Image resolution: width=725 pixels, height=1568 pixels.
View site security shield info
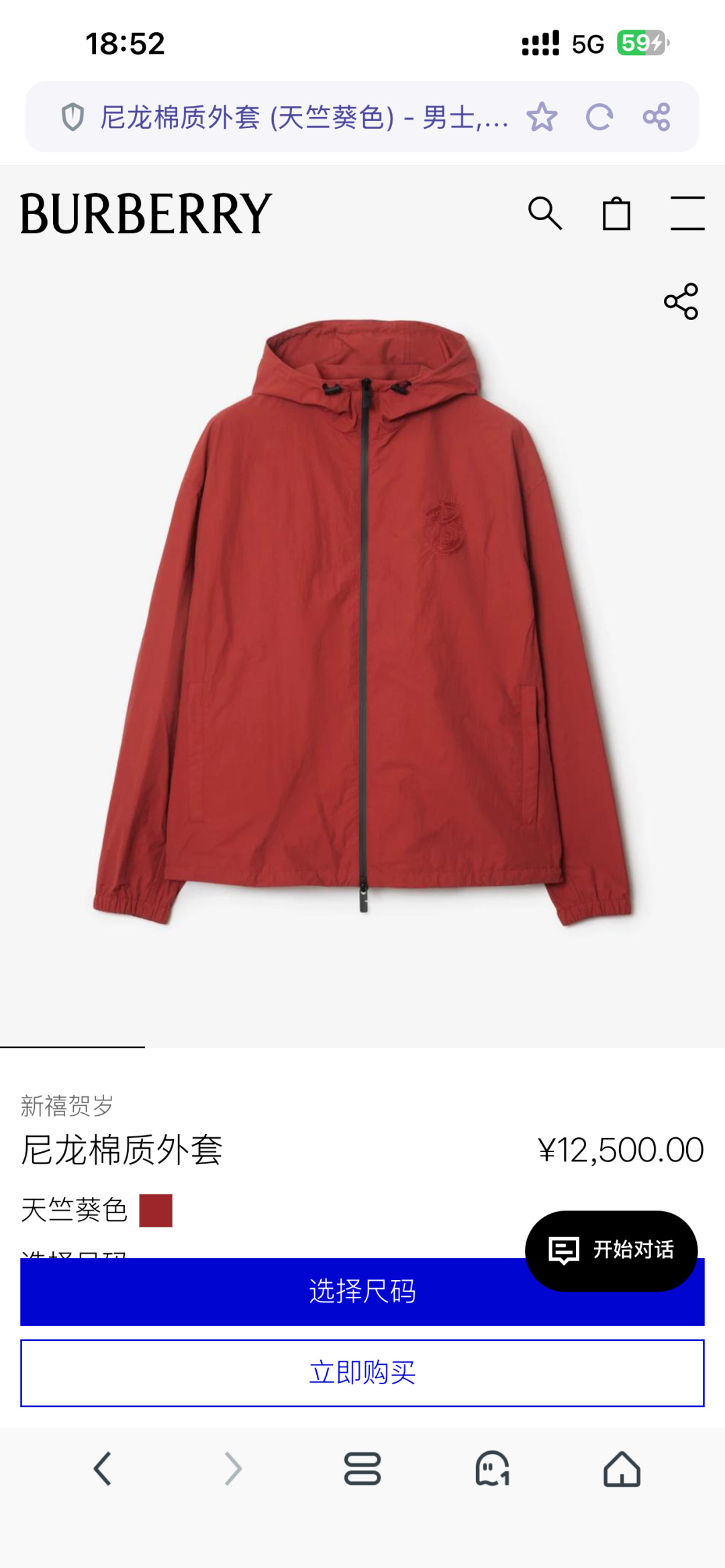pyautogui.click(x=72, y=117)
